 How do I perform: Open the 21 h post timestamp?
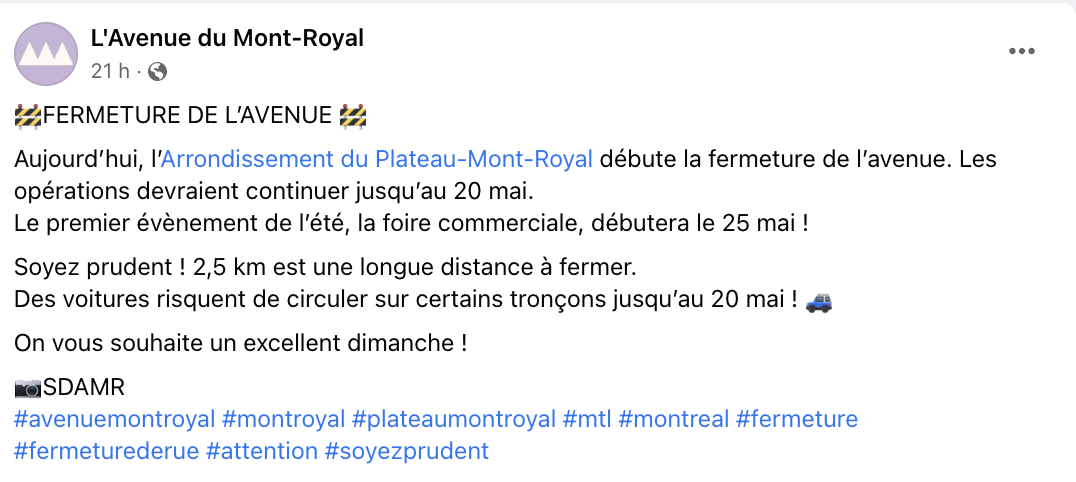[110, 71]
